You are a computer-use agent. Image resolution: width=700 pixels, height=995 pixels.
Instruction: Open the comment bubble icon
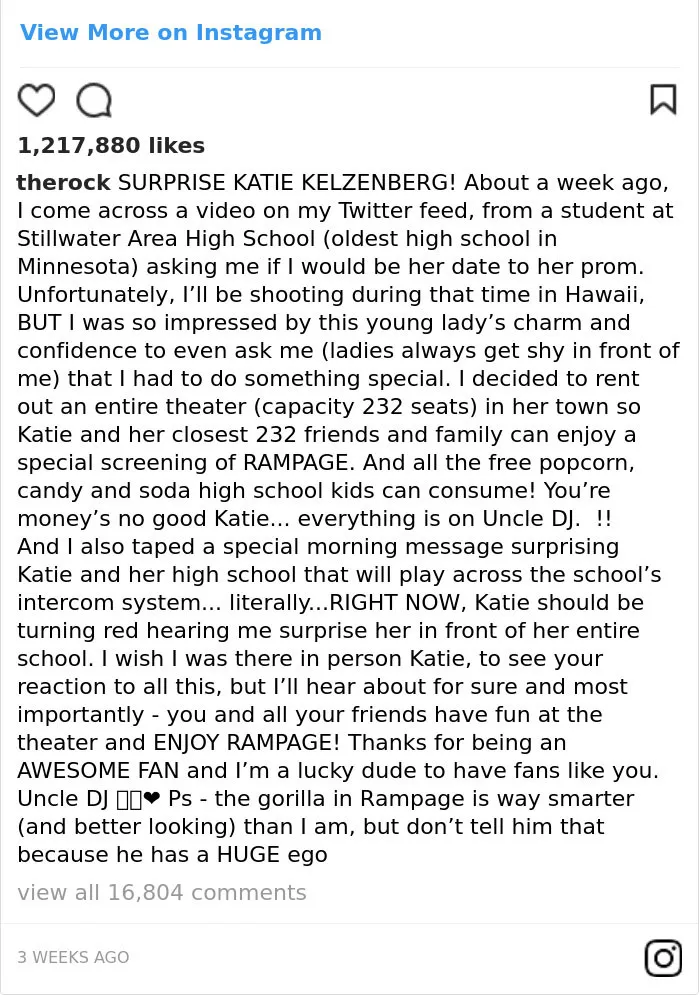coord(94,101)
